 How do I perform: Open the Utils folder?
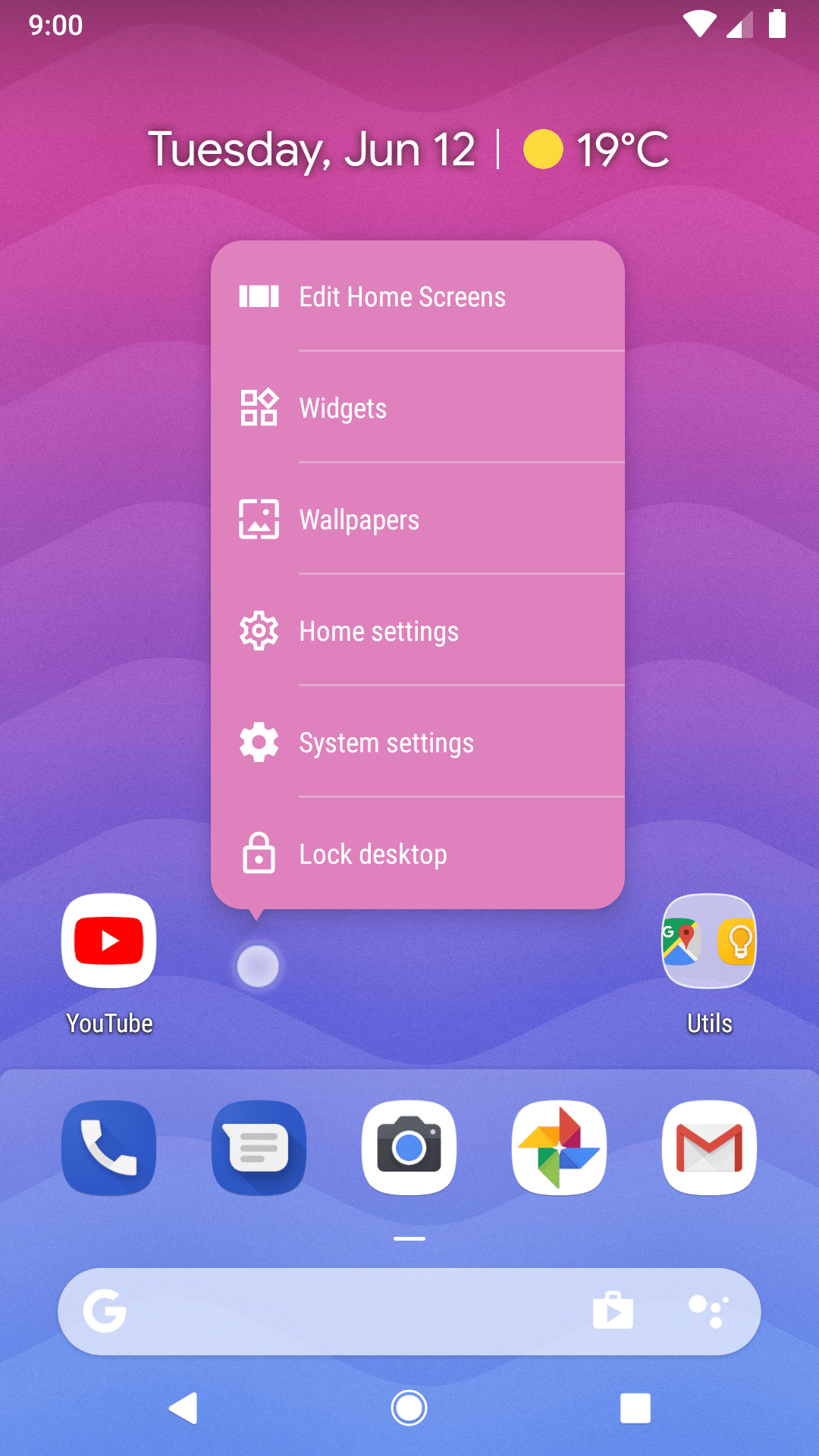point(710,965)
